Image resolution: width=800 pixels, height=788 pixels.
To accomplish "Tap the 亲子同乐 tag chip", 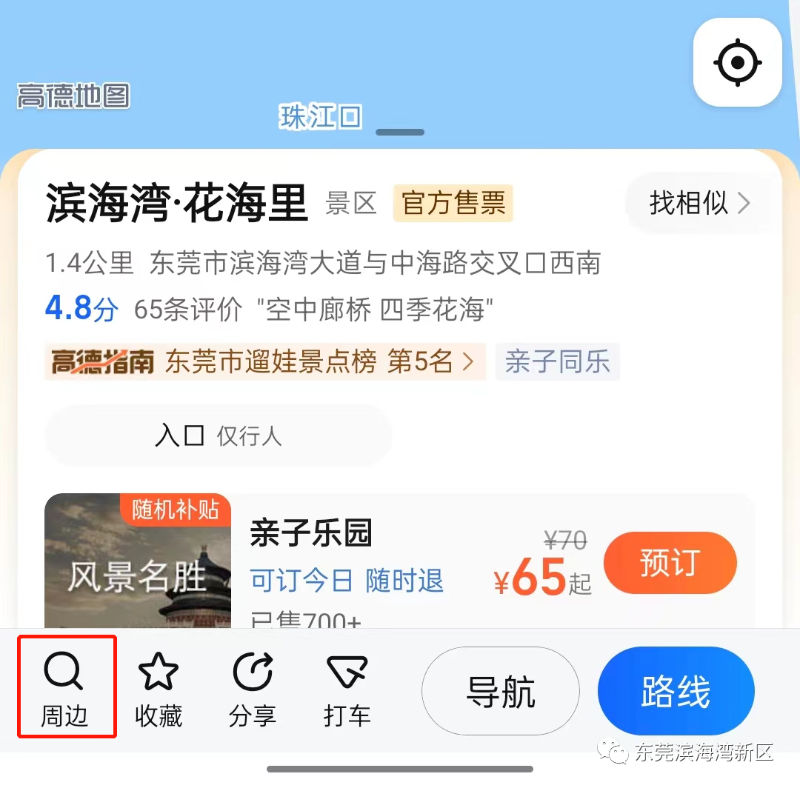I will [x=557, y=361].
